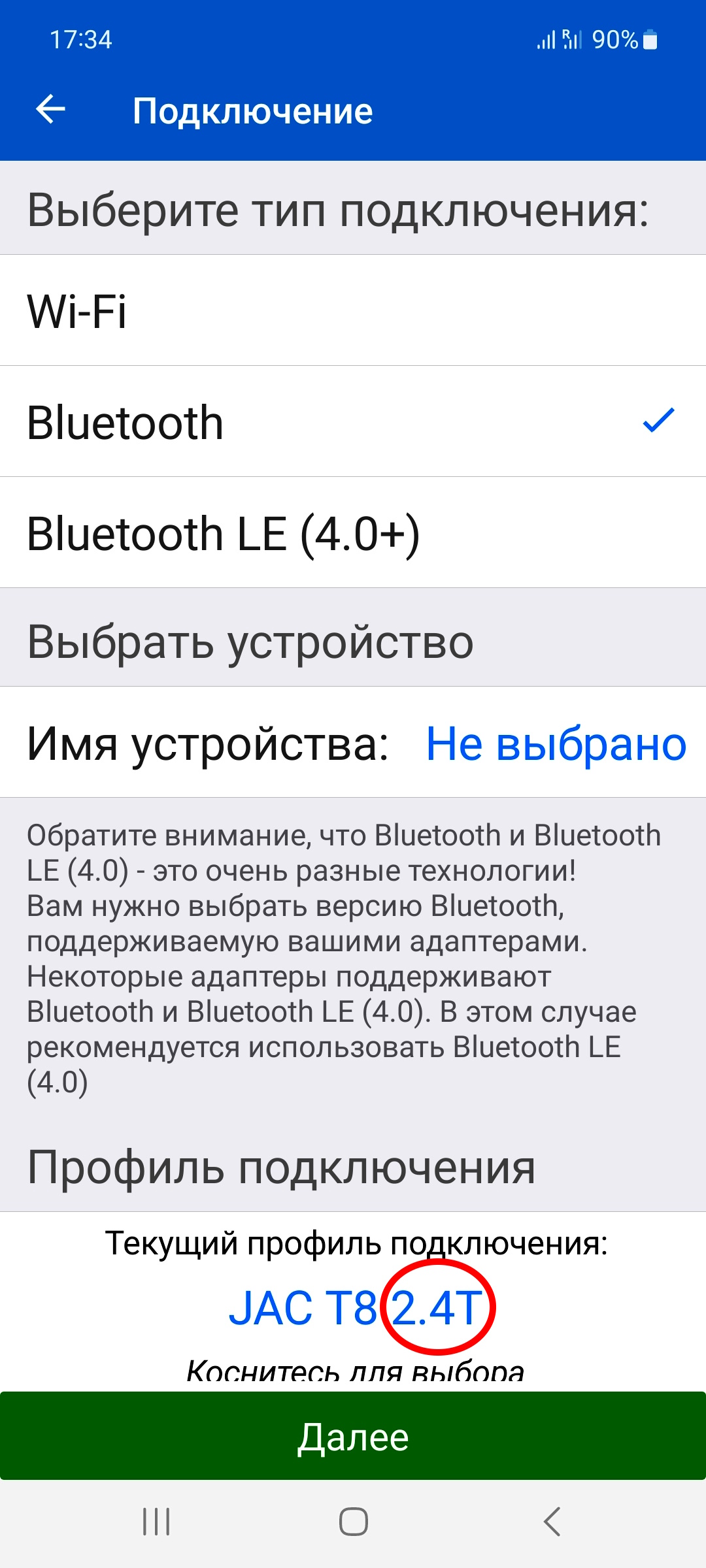Select Bluetooth LE (4.0+) connection type

353,532
